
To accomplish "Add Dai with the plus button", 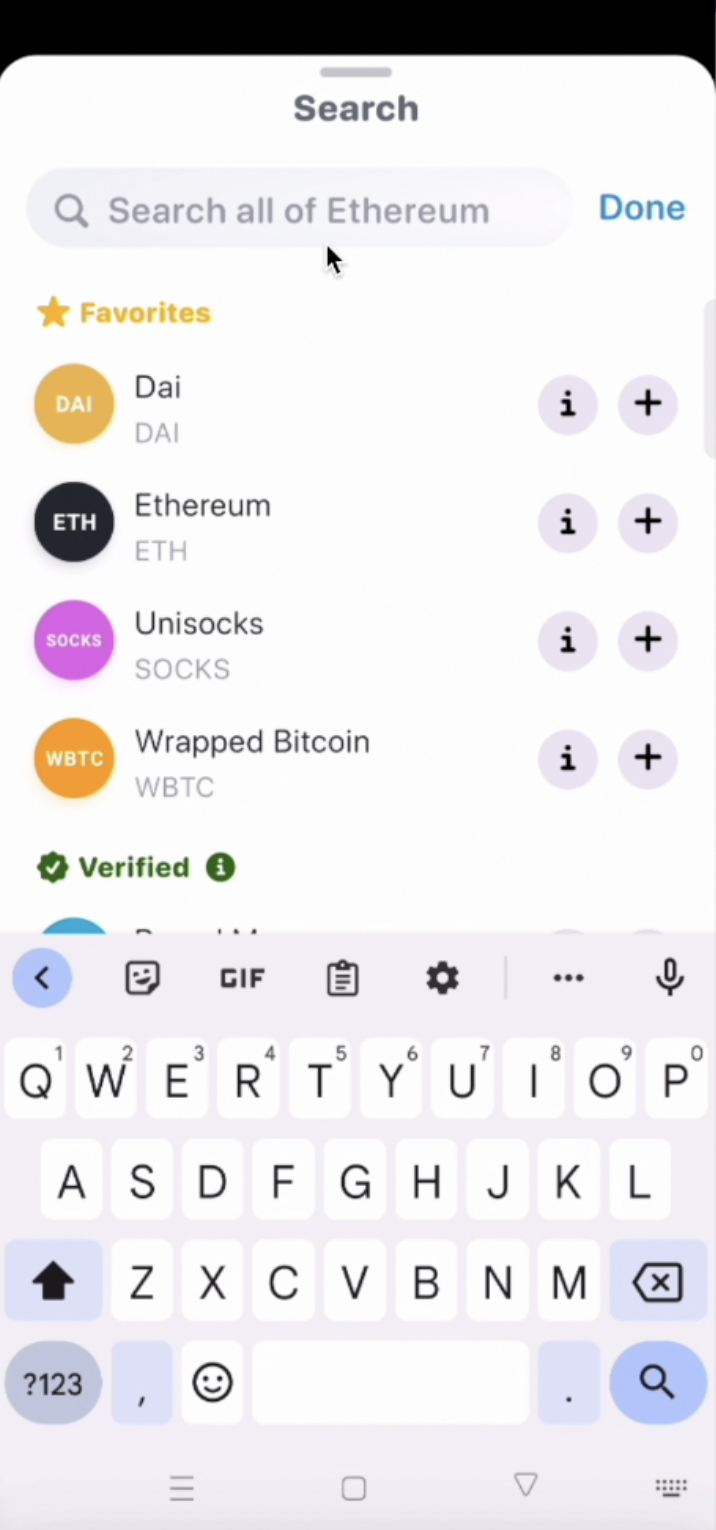I will pos(648,404).
